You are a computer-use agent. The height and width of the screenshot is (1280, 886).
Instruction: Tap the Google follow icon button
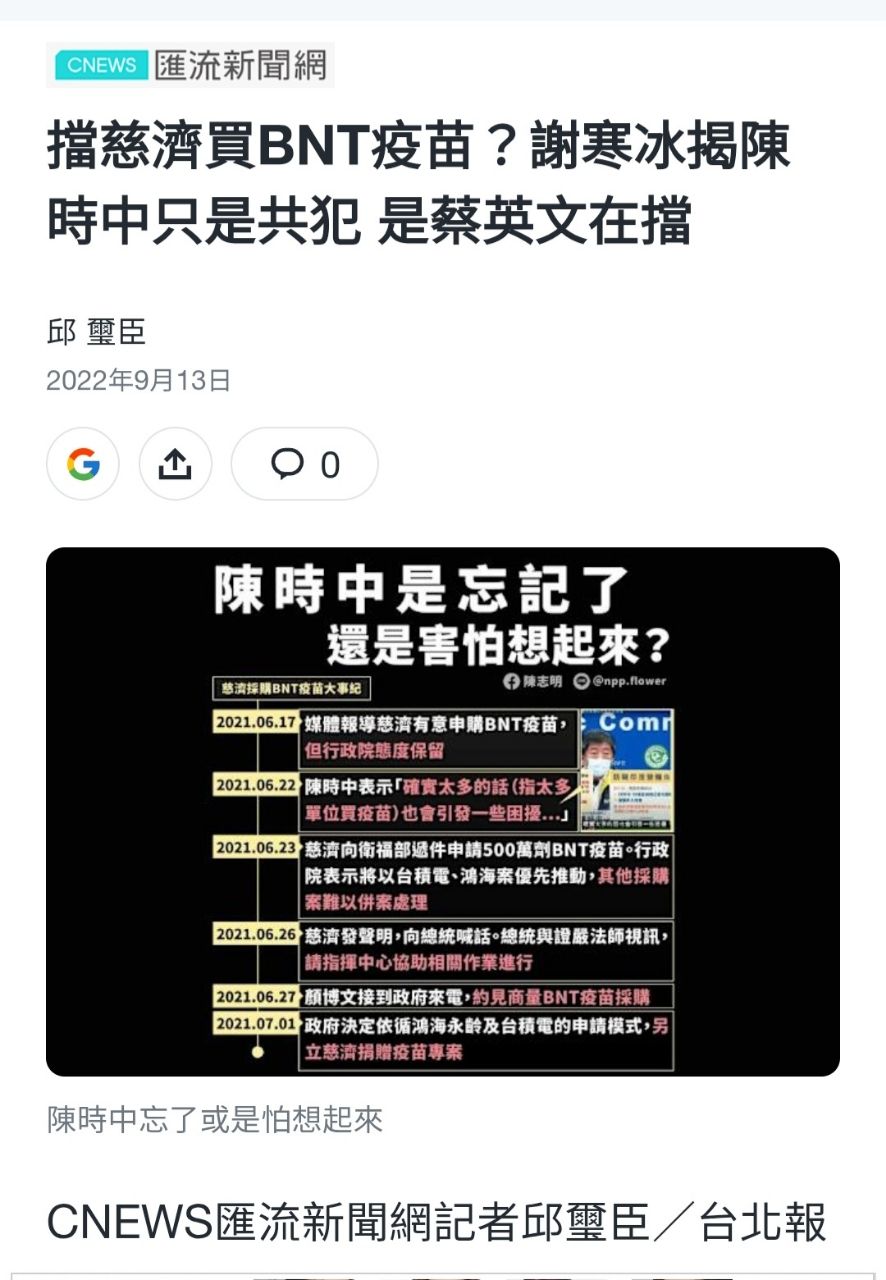pyautogui.click(x=83, y=464)
